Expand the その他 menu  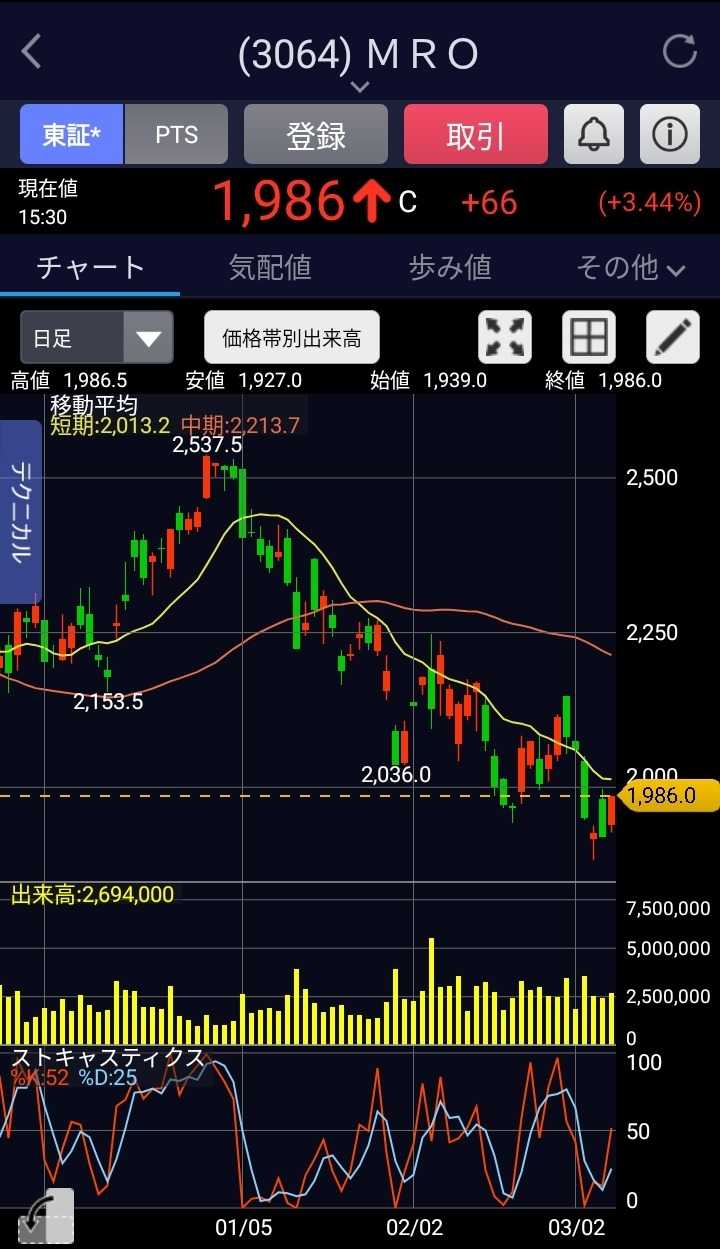point(630,267)
